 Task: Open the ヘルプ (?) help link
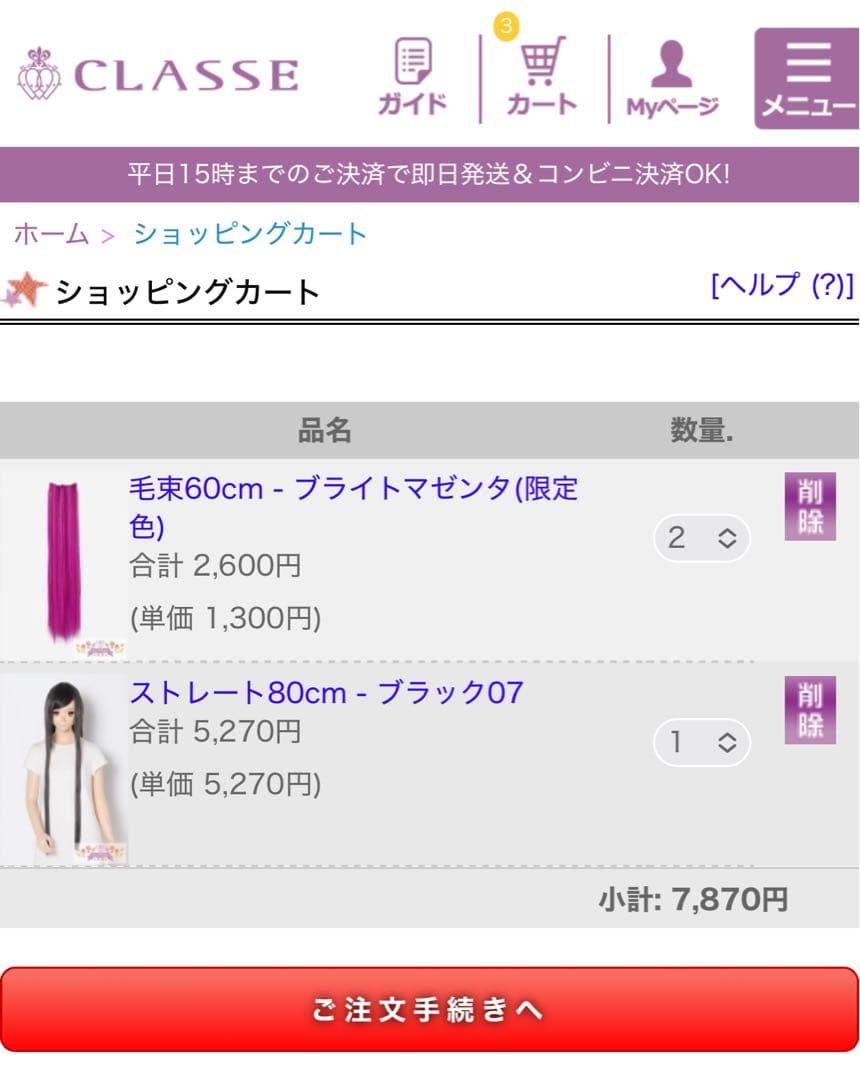(781, 285)
